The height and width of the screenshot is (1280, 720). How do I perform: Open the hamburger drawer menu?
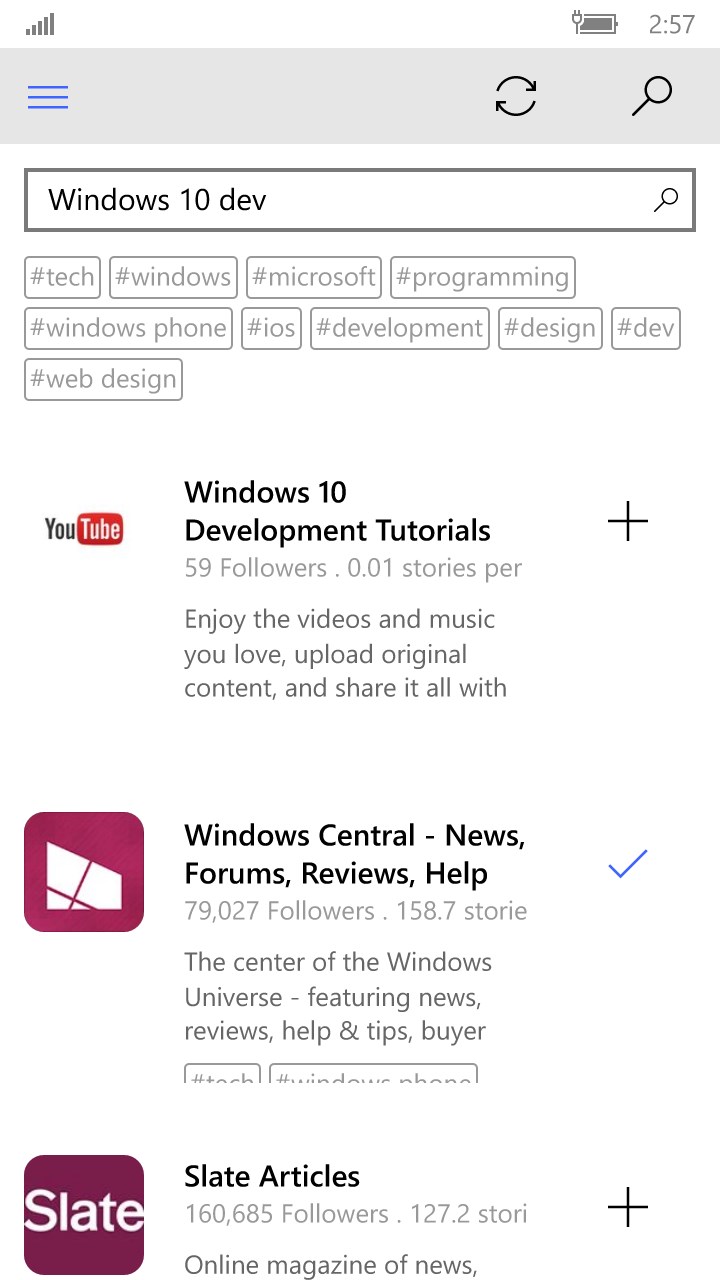(x=48, y=97)
